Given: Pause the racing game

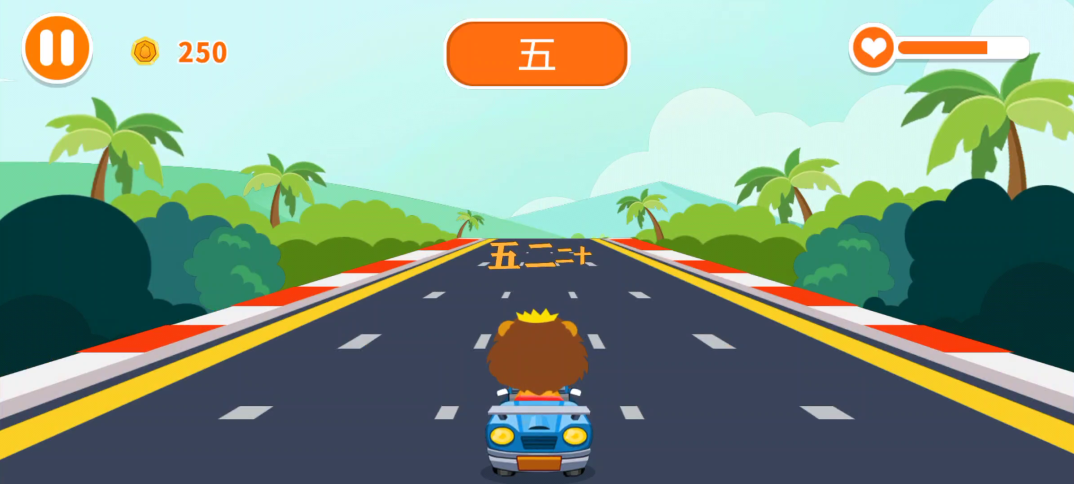Looking at the screenshot, I should [57, 48].
